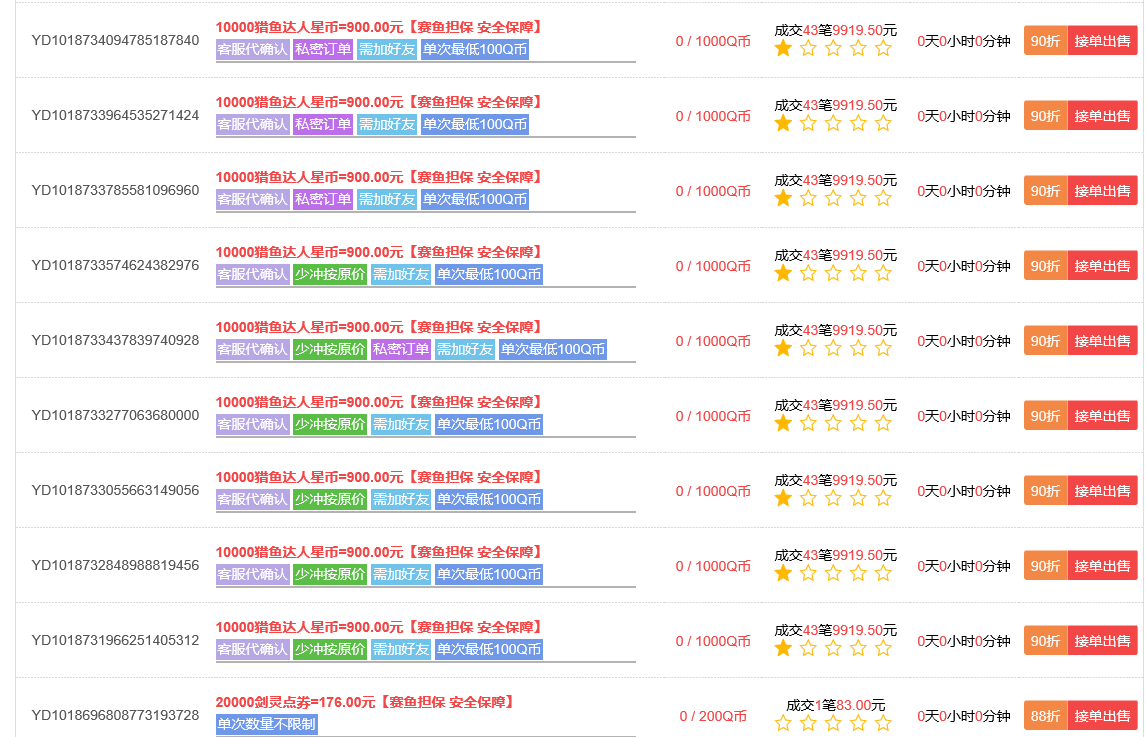1146x737 pixels.
Task: Open the 20000剑灵点券=176.00元 listing title
Action: click(x=365, y=702)
